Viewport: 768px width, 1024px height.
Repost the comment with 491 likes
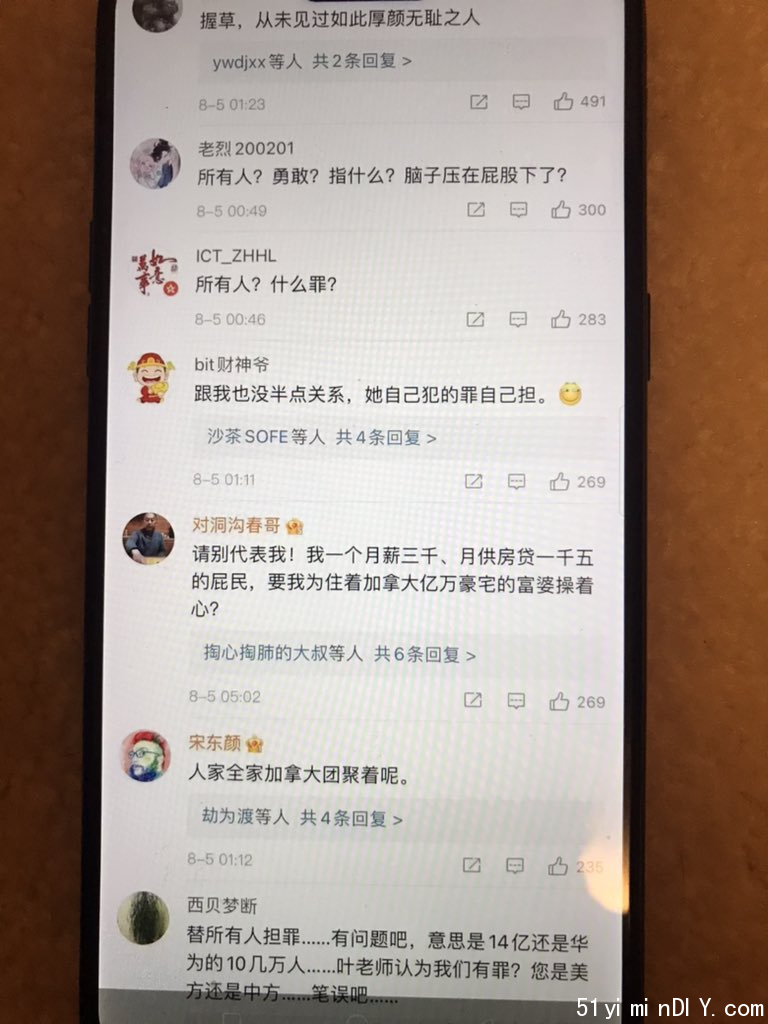pos(478,101)
